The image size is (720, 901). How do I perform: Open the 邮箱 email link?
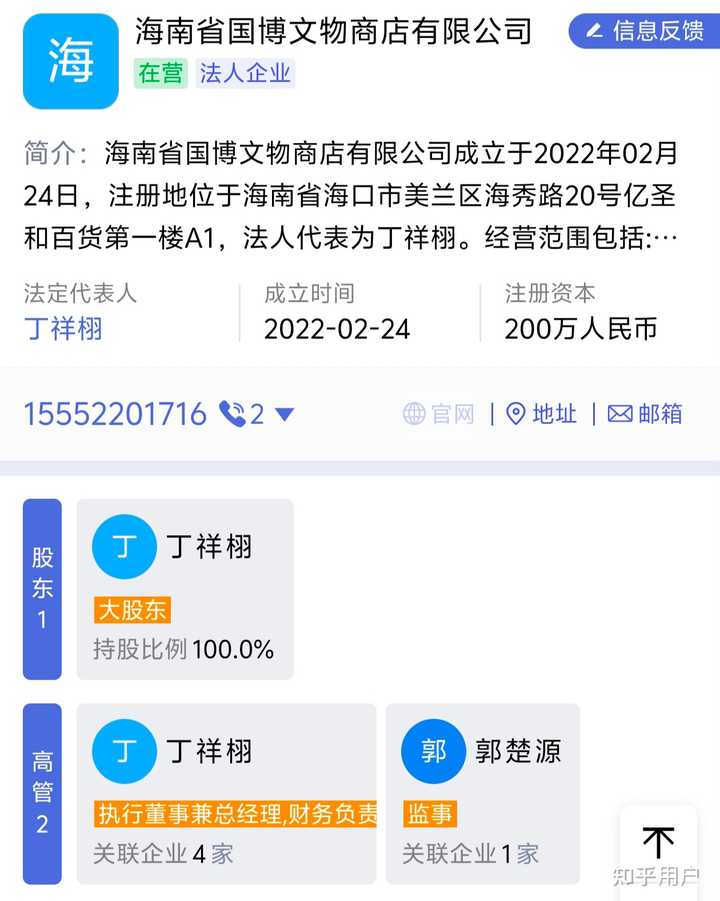(645, 414)
